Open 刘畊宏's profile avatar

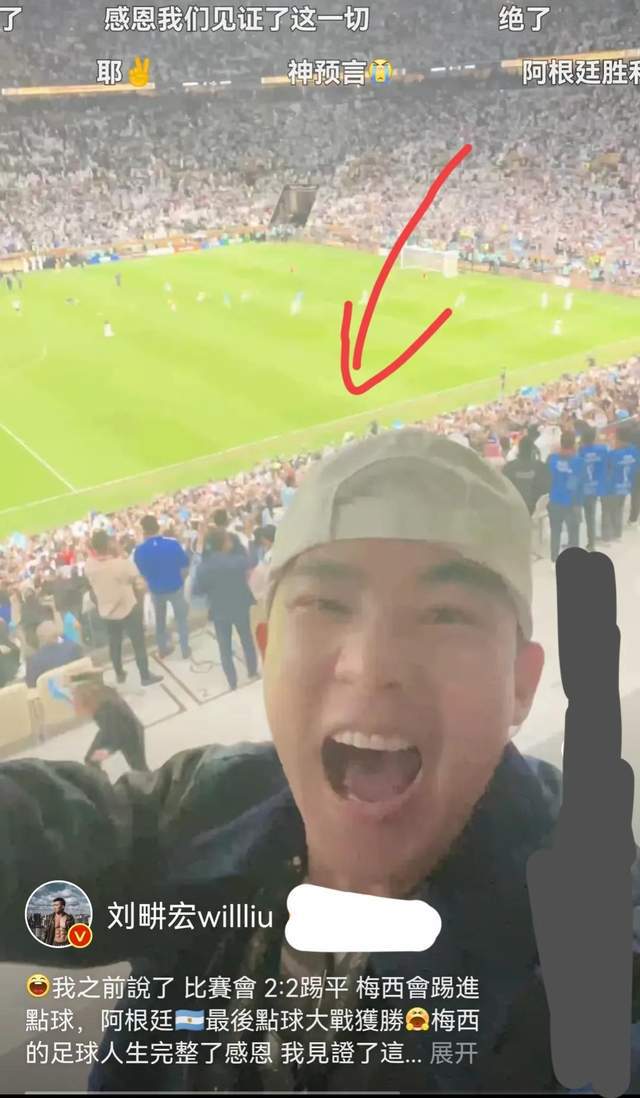58,913
